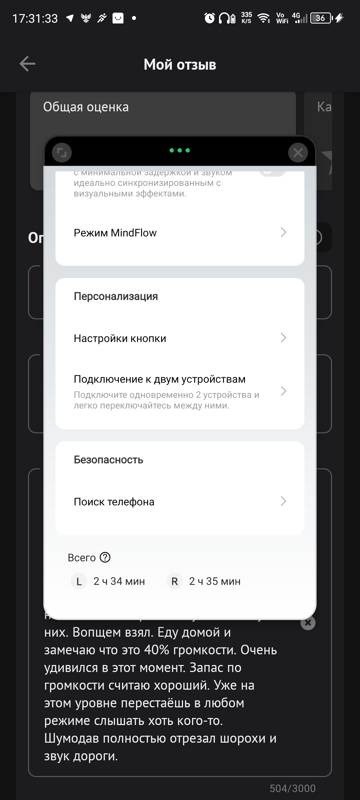Clear the review text with the x icon
Screen dimensions: 360x800
(x=307, y=623)
